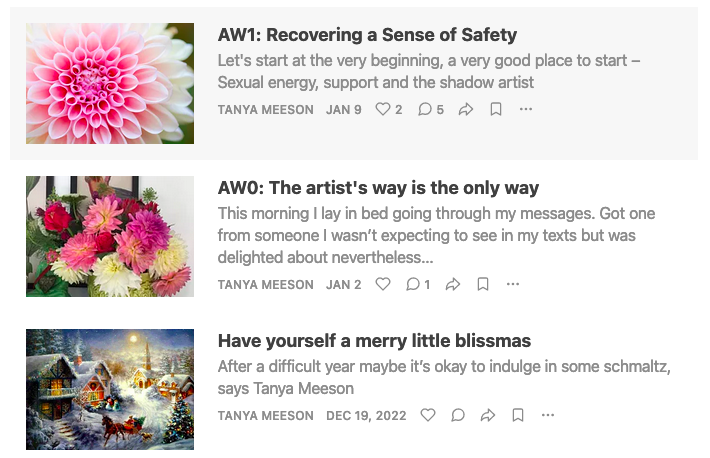This screenshot has width=710, height=458.
Task: Open more options for the AW1 post
Action: pos(526,109)
